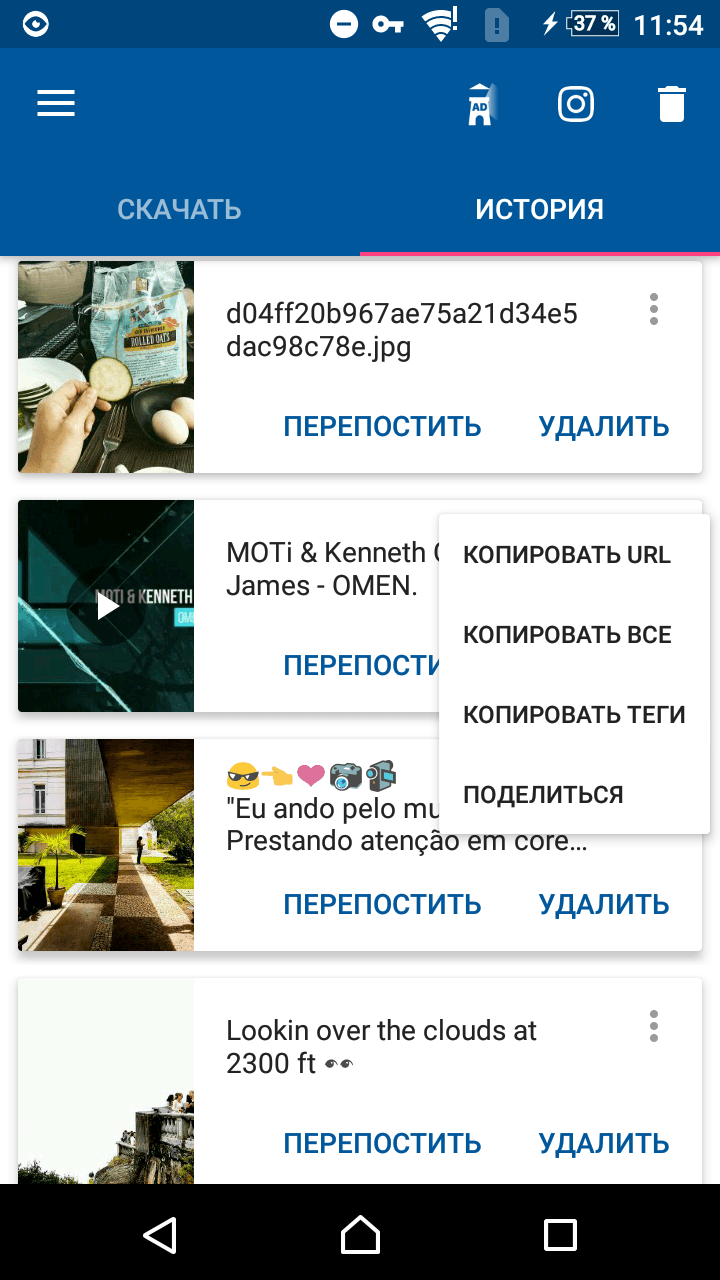Screen dimensions: 720x1280
Task: Tap КОПИРОВАТЬ ТЕГИ menu option
Action: click(574, 715)
